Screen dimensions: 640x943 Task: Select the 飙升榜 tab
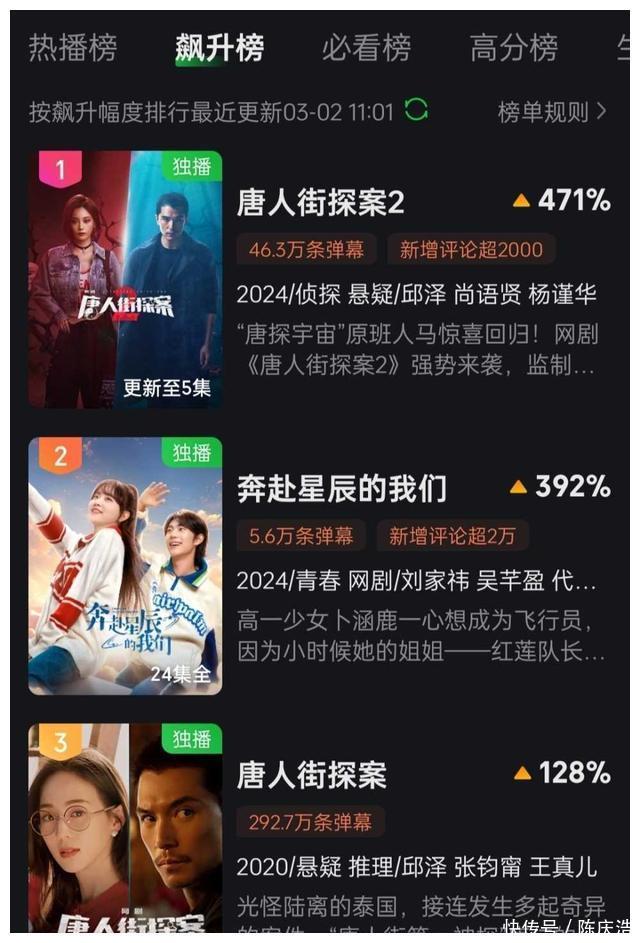pyautogui.click(x=219, y=47)
